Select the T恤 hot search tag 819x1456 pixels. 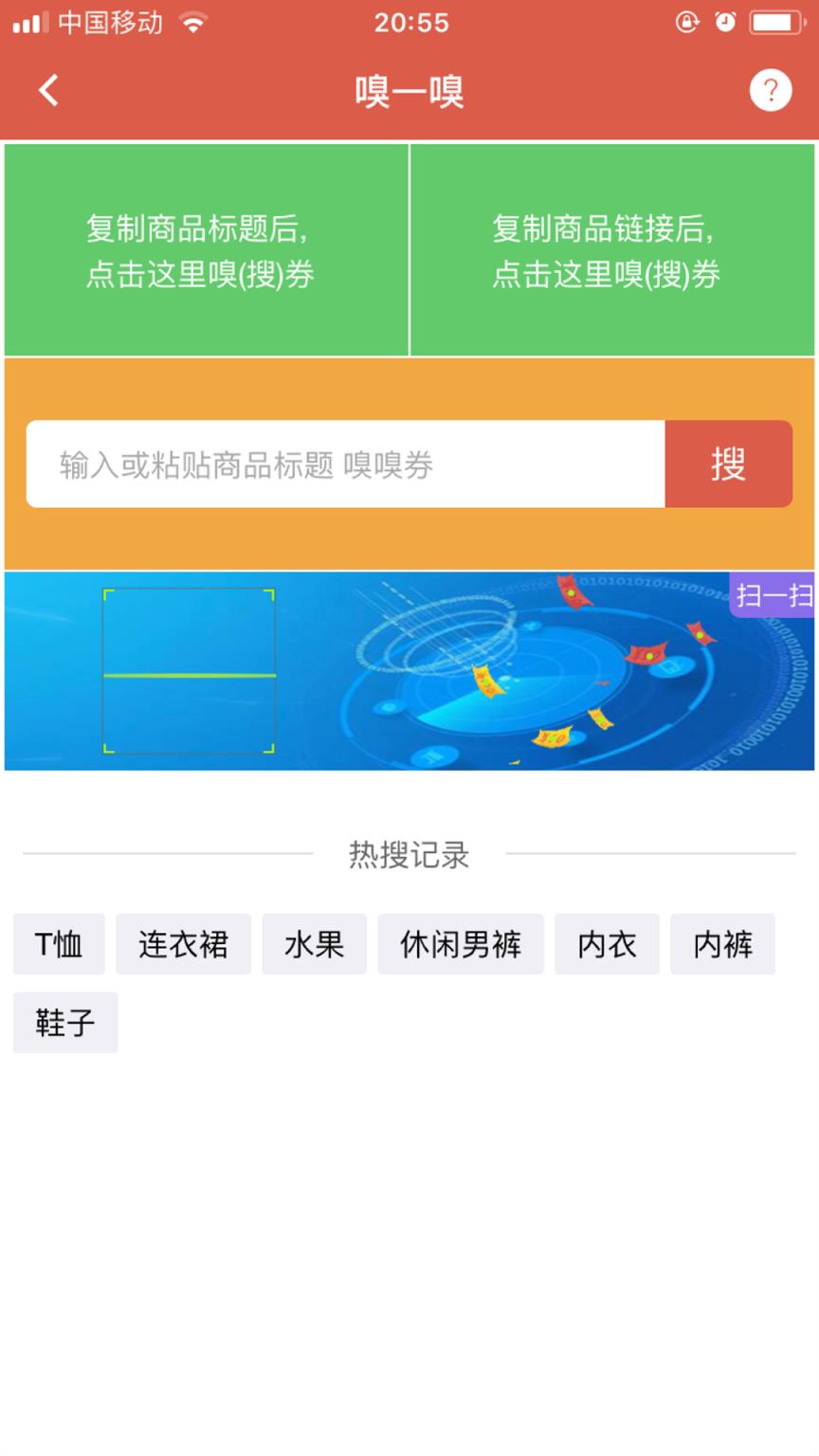58,944
